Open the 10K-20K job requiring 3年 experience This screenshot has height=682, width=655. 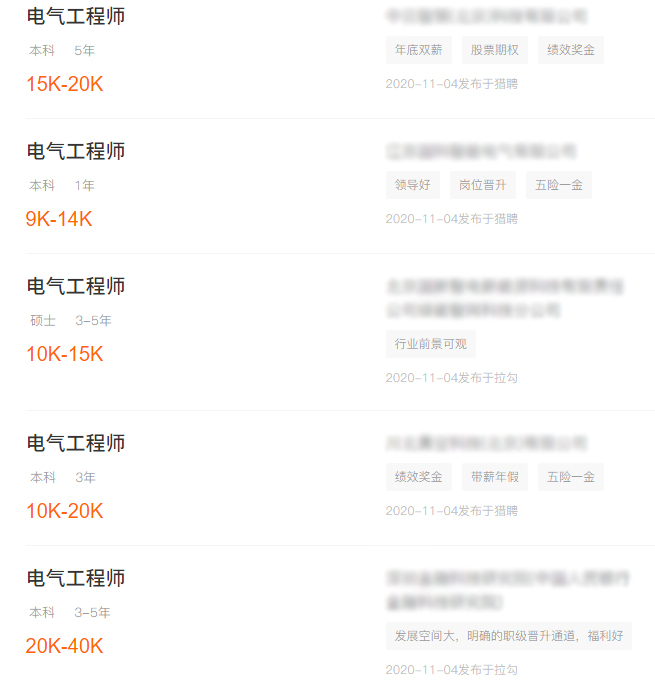76,444
